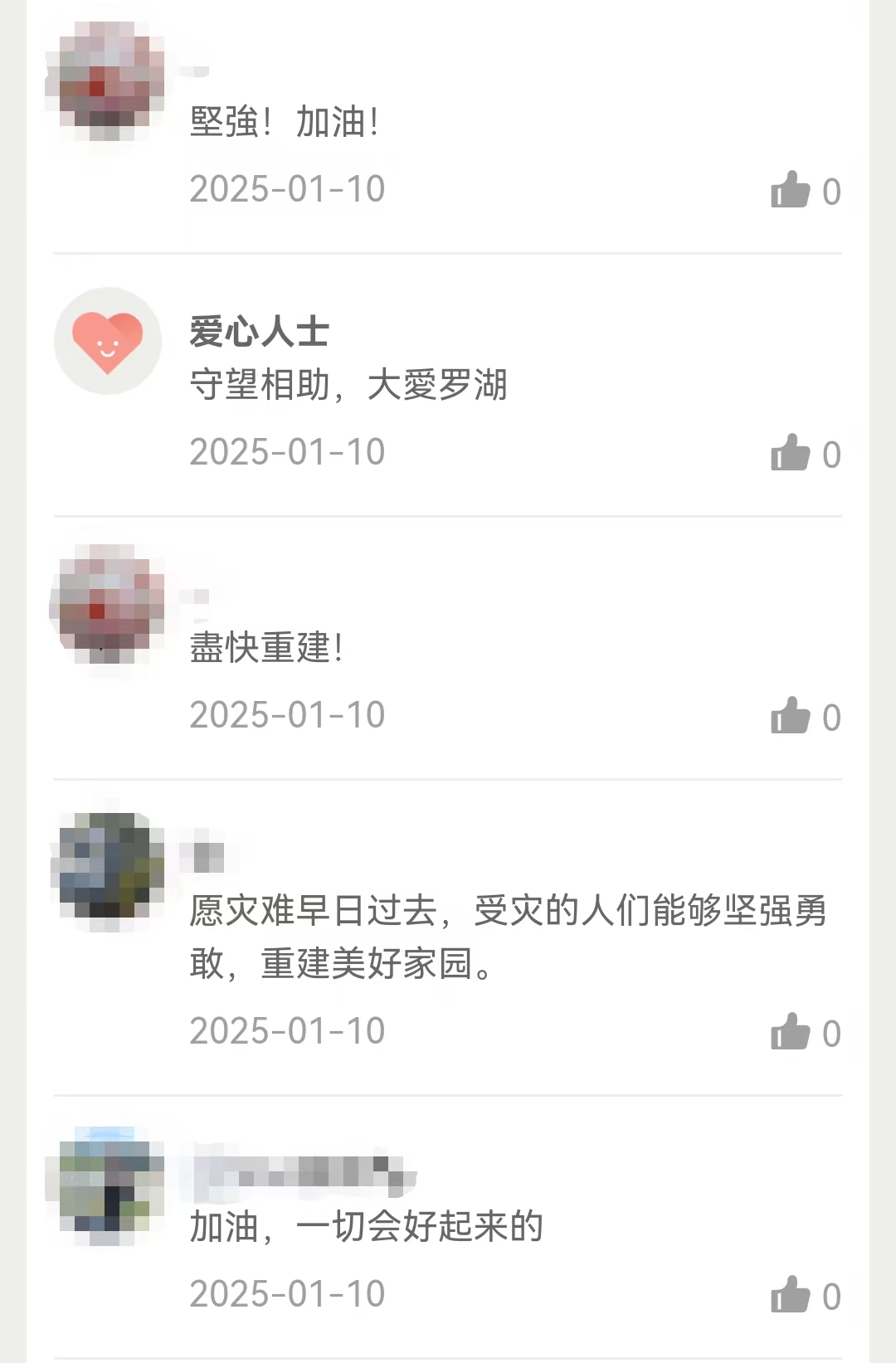Like the comment 堅強！加油！
Screen dimensions: 896x1363
(x=790, y=191)
